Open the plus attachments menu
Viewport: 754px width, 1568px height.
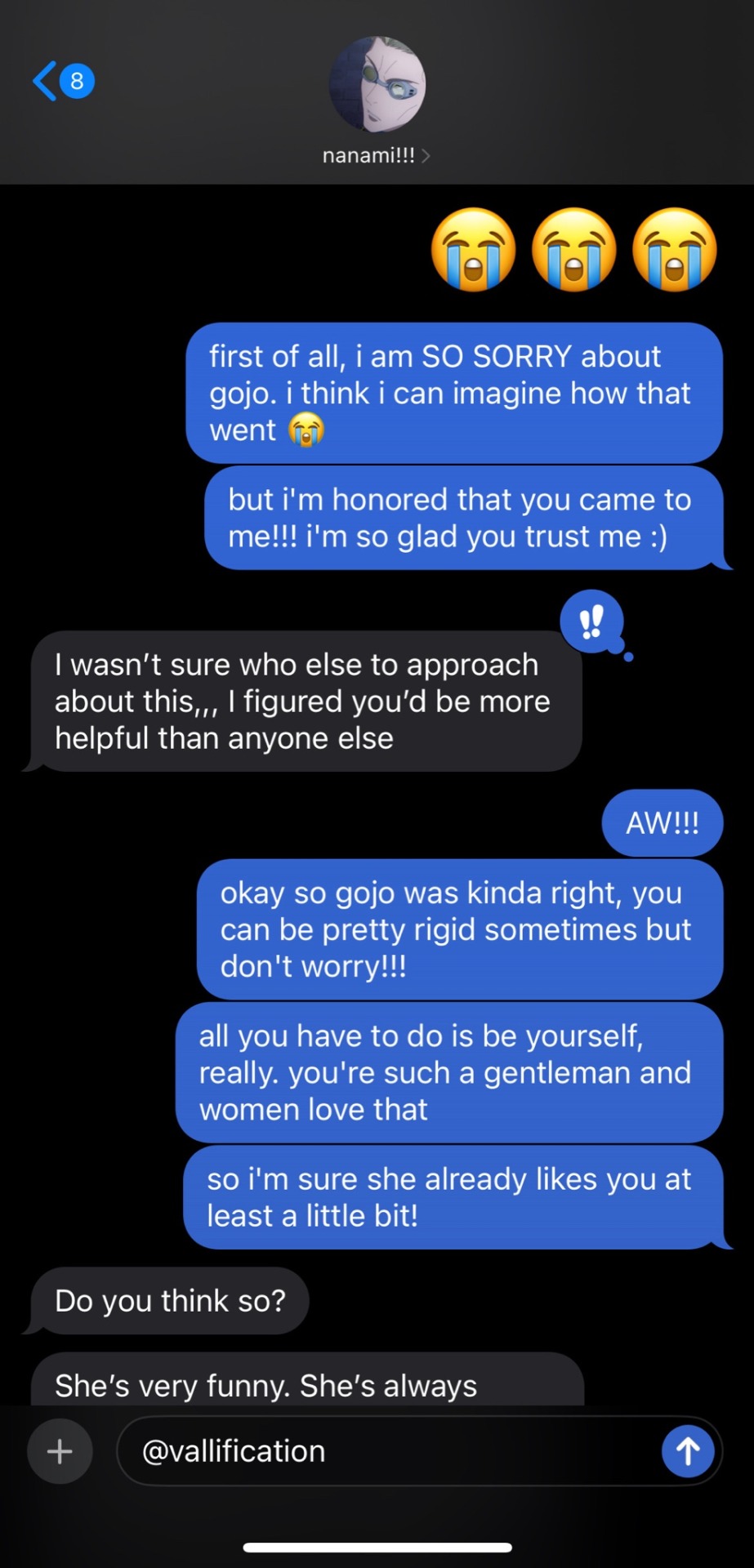click(x=60, y=1451)
